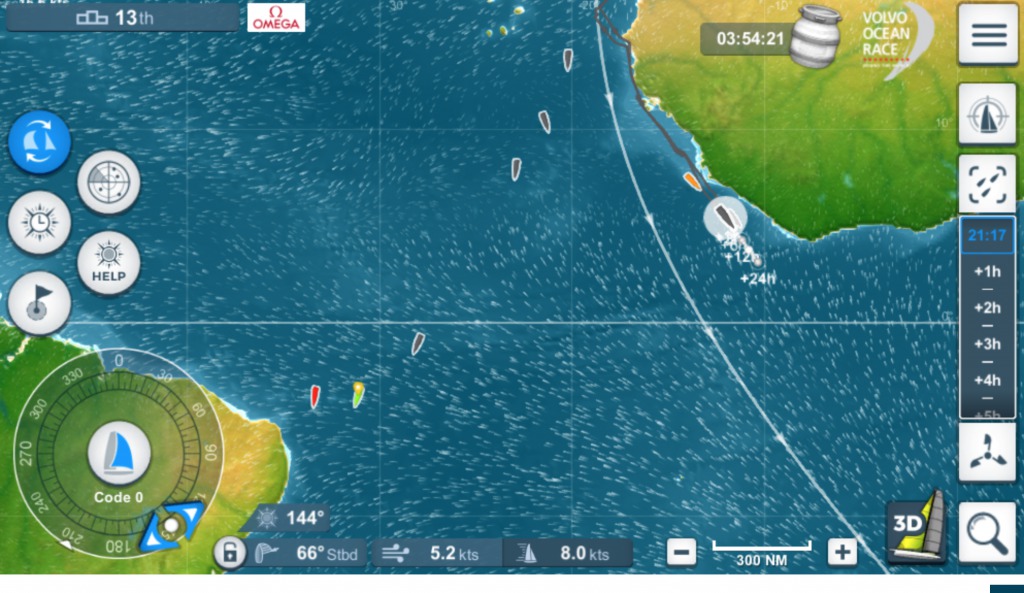Open the programming clock button
The width and height of the screenshot is (1024, 593).
click(40, 222)
